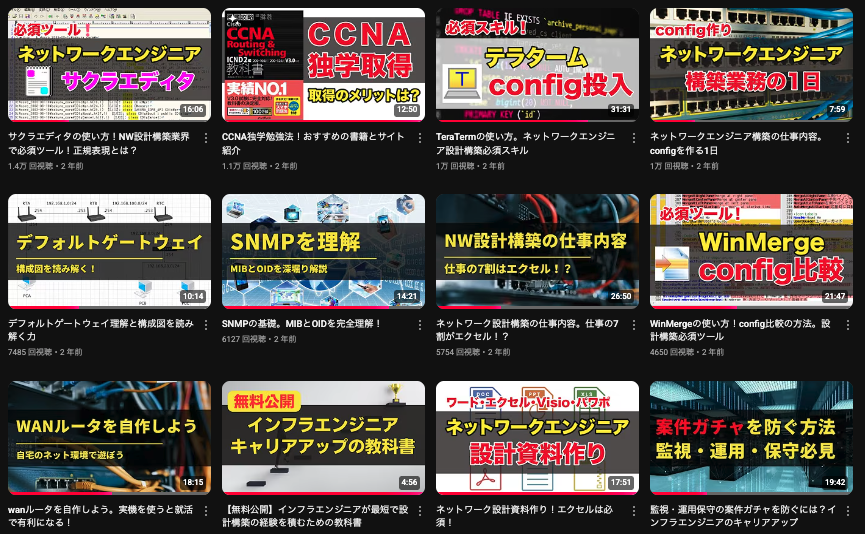Play the SNMPを理解 video

pyautogui.click(x=323, y=250)
